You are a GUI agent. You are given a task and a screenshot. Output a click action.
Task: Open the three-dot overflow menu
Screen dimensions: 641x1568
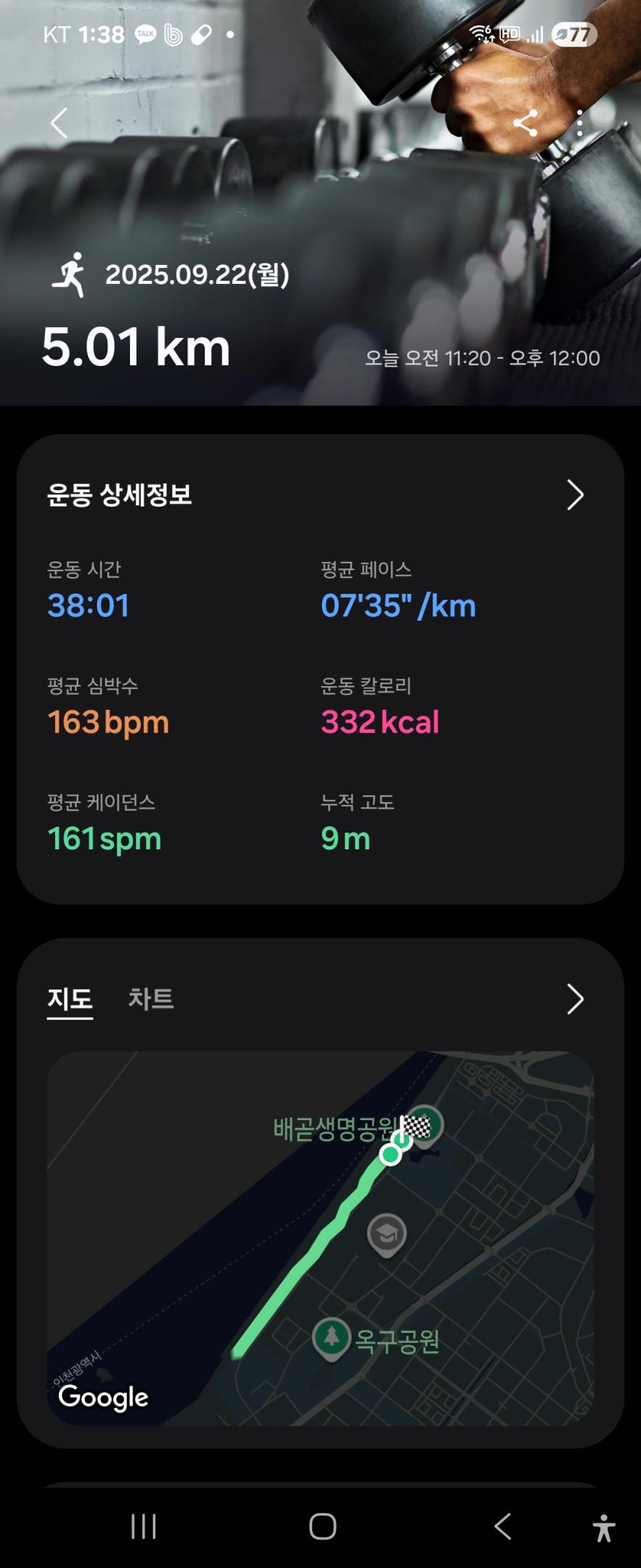coord(579,123)
